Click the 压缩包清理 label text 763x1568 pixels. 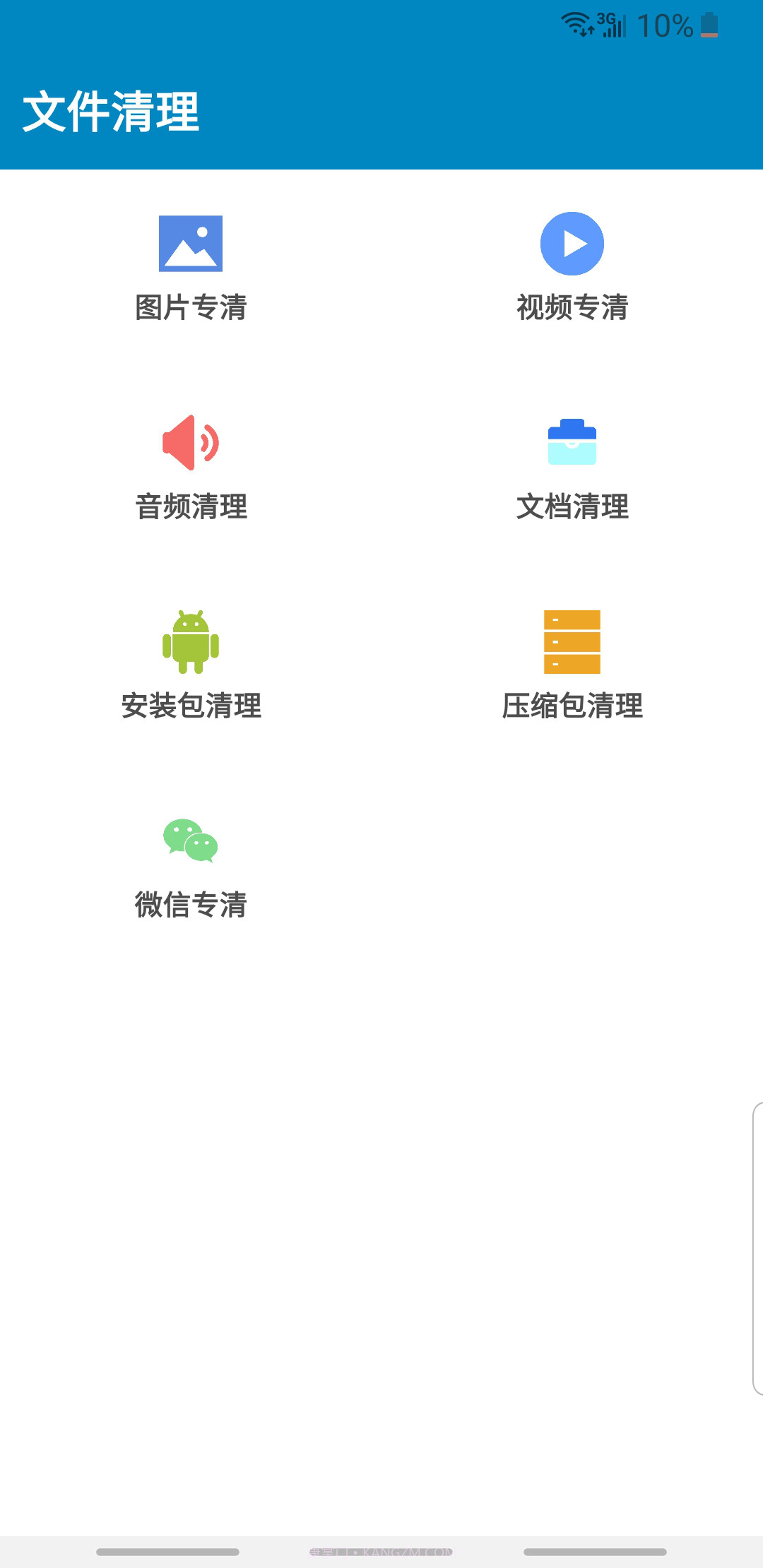(x=572, y=705)
